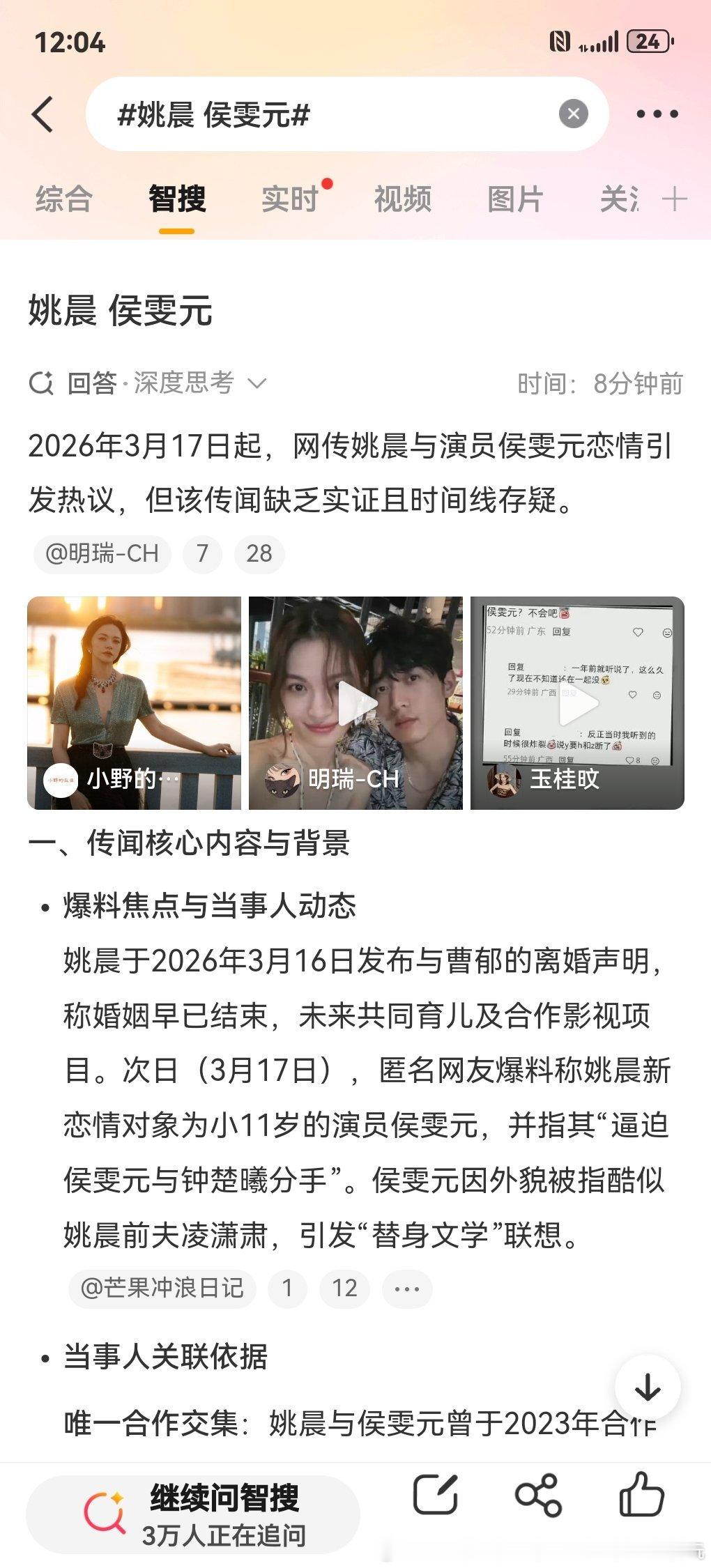Expand the 深度思考 answer mode dropdown

coord(259,383)
